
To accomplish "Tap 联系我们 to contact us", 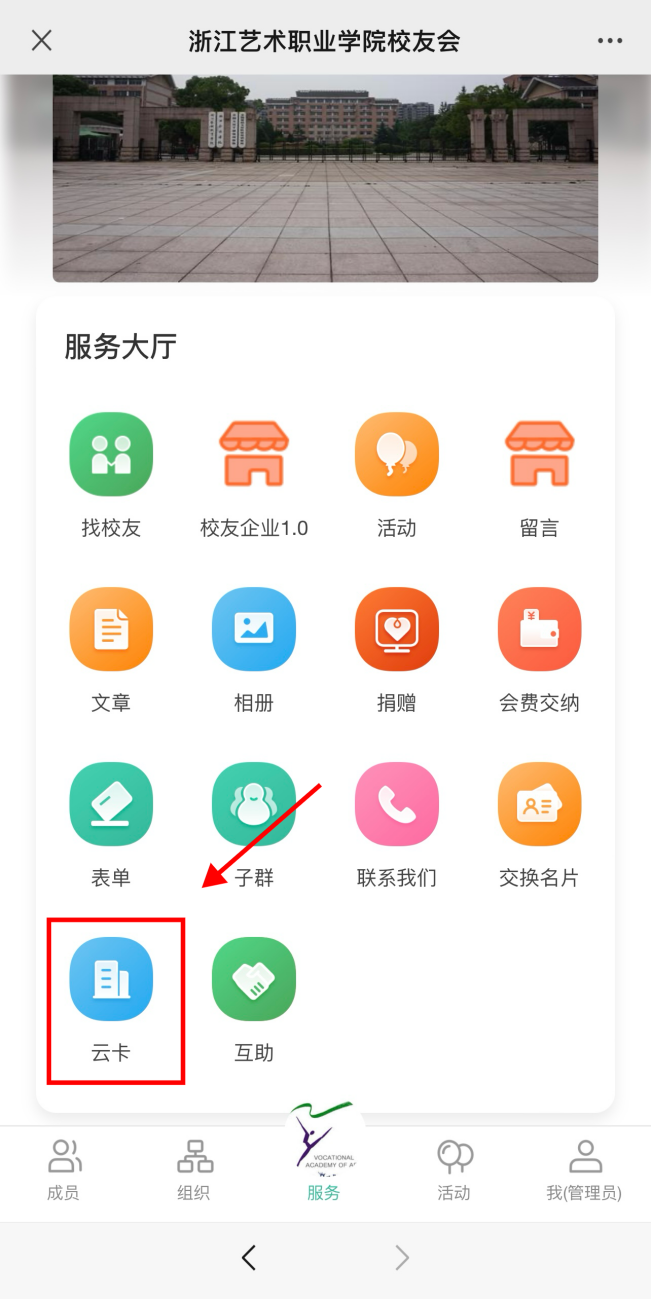I will [x=397, y=805].
